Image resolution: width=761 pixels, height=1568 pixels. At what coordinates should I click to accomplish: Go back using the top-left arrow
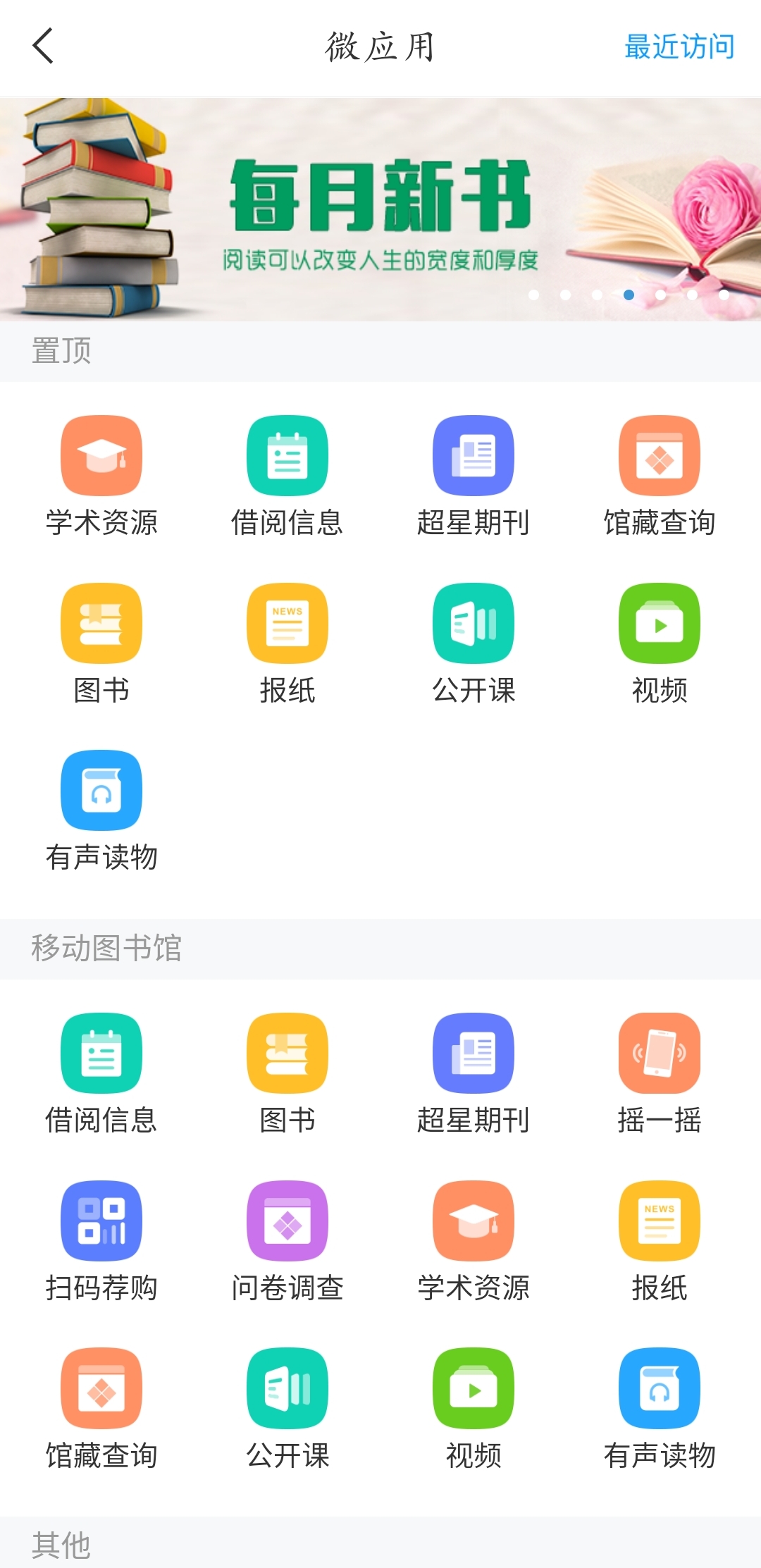pyautogui.click(x=43, y=47)
